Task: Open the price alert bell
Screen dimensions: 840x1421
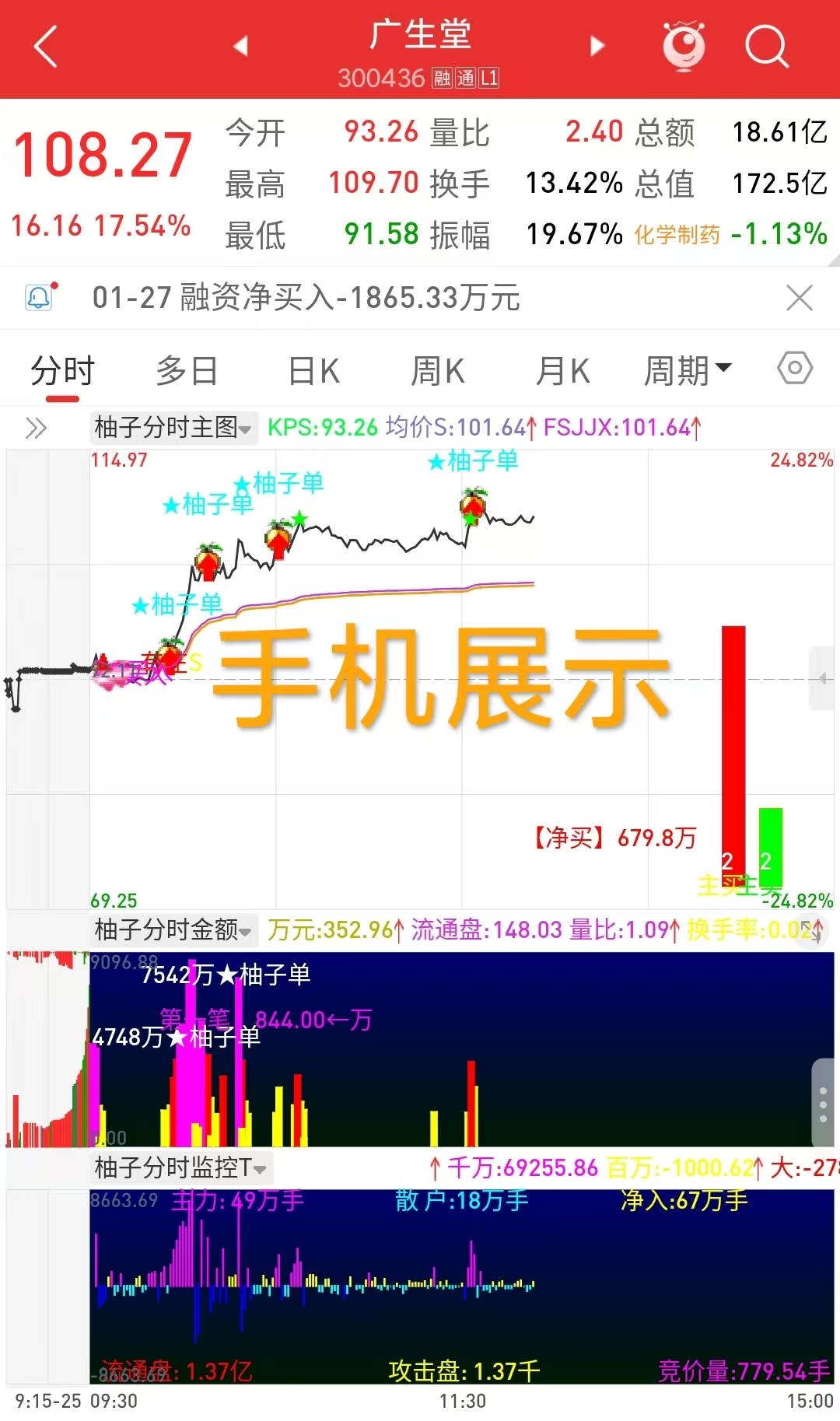Action: tap(40, 297)
